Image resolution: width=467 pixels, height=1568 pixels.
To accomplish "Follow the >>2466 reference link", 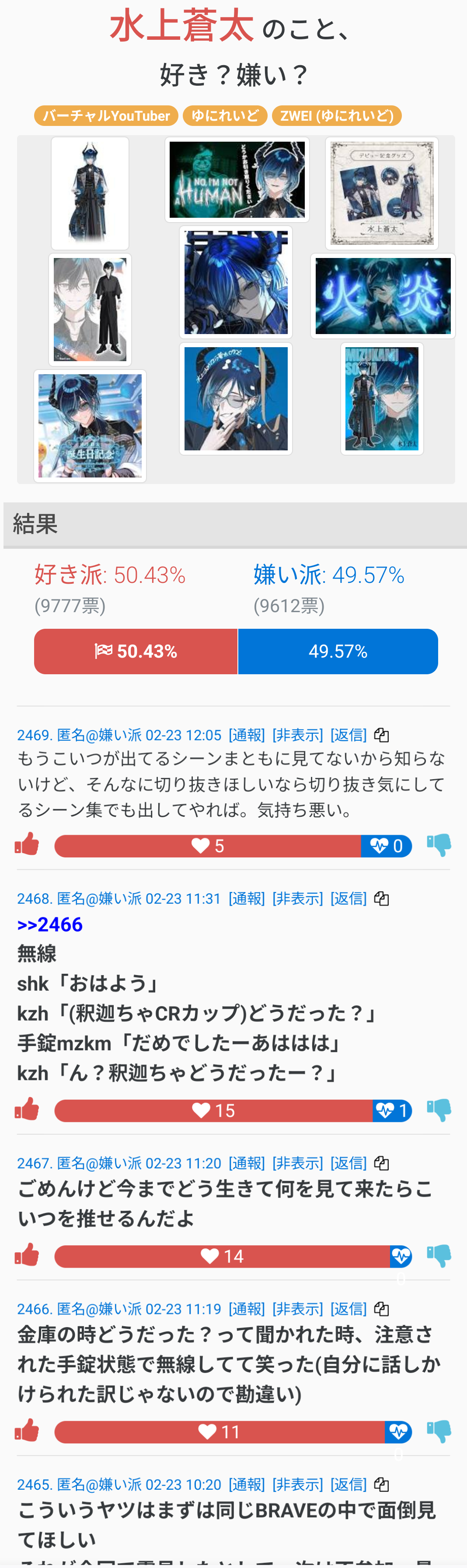I will point(50,925).
